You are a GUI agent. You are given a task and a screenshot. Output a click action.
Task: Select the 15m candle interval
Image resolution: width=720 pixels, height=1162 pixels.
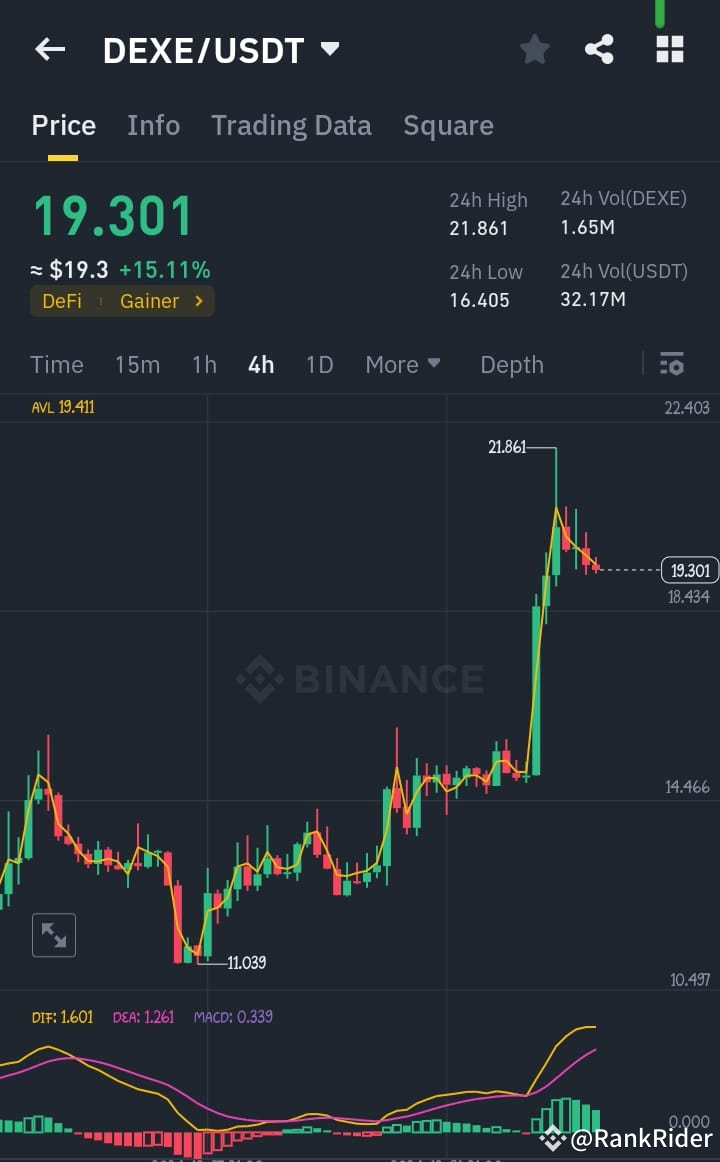click(138, 364)
